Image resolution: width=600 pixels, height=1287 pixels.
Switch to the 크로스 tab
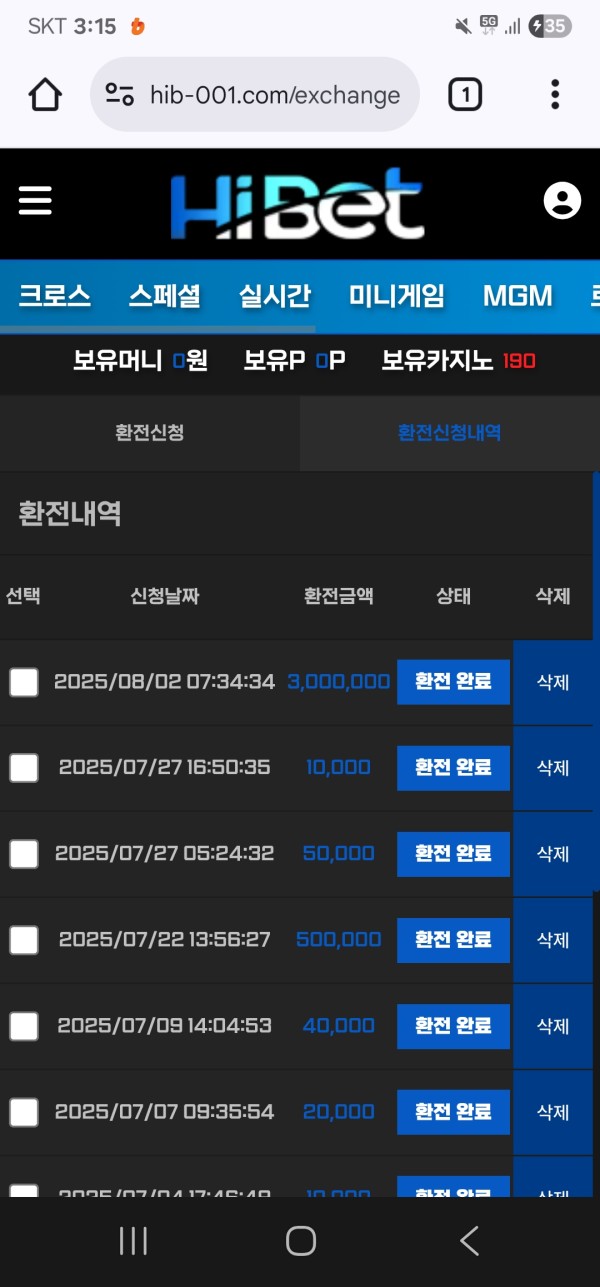(54, 296)
